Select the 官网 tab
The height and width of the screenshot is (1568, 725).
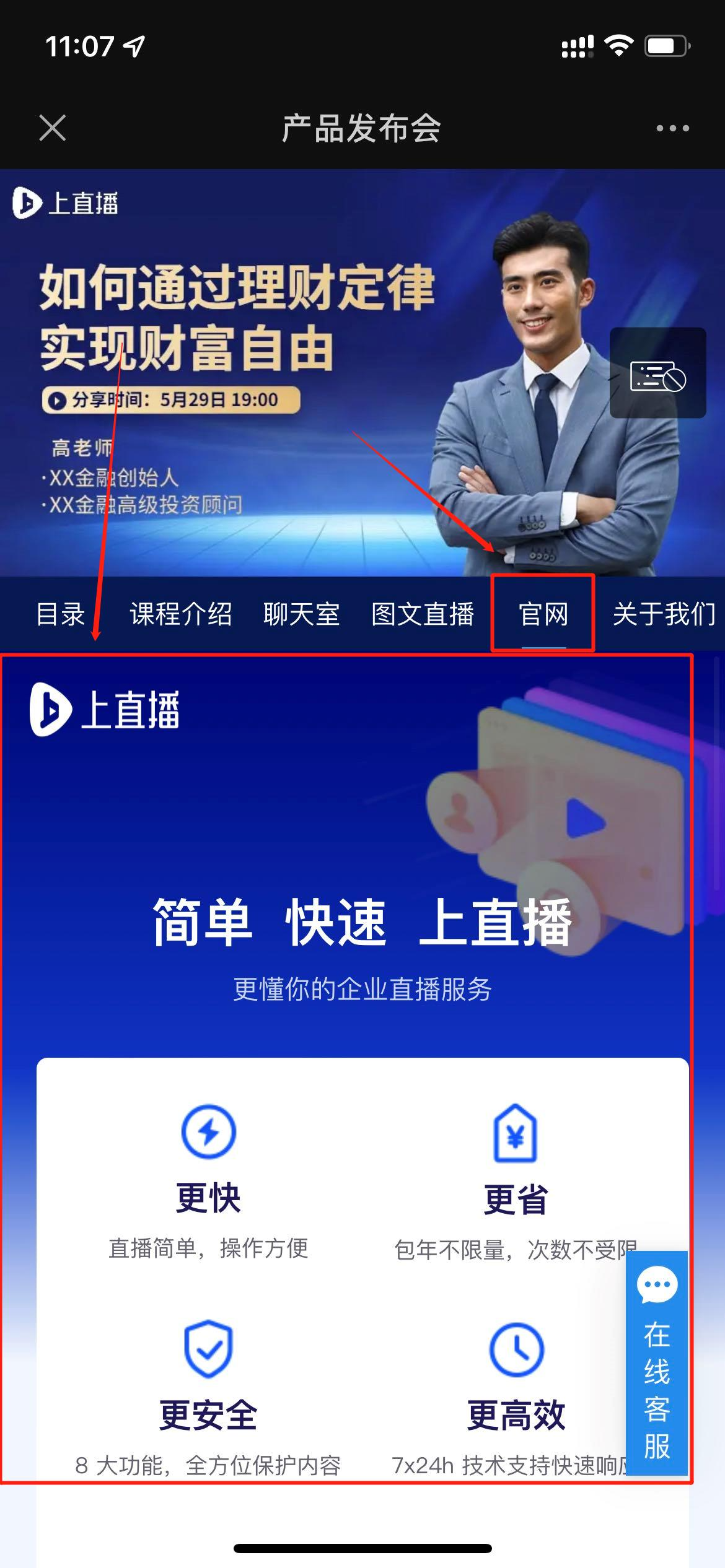pos(543,614)
